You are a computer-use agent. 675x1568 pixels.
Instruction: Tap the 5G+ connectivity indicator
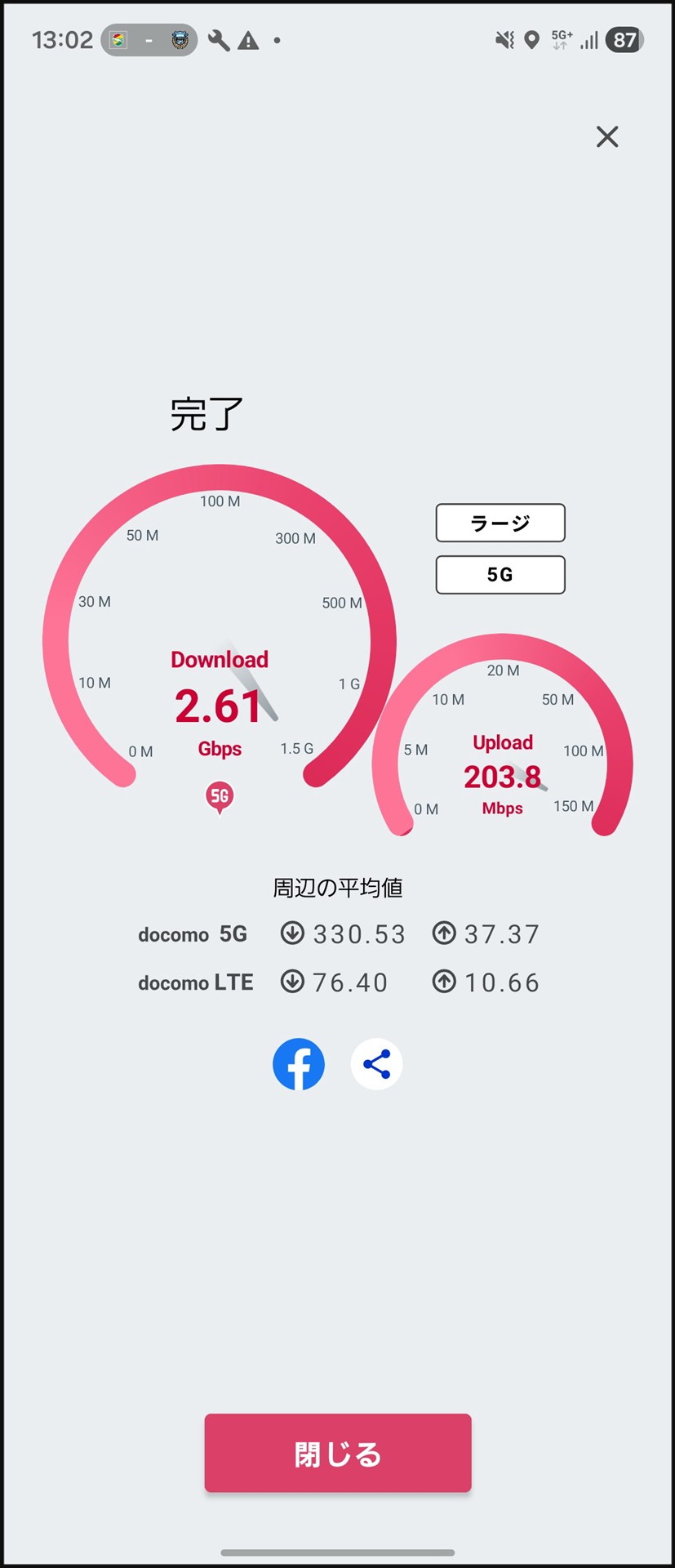(x=562, y=40)
